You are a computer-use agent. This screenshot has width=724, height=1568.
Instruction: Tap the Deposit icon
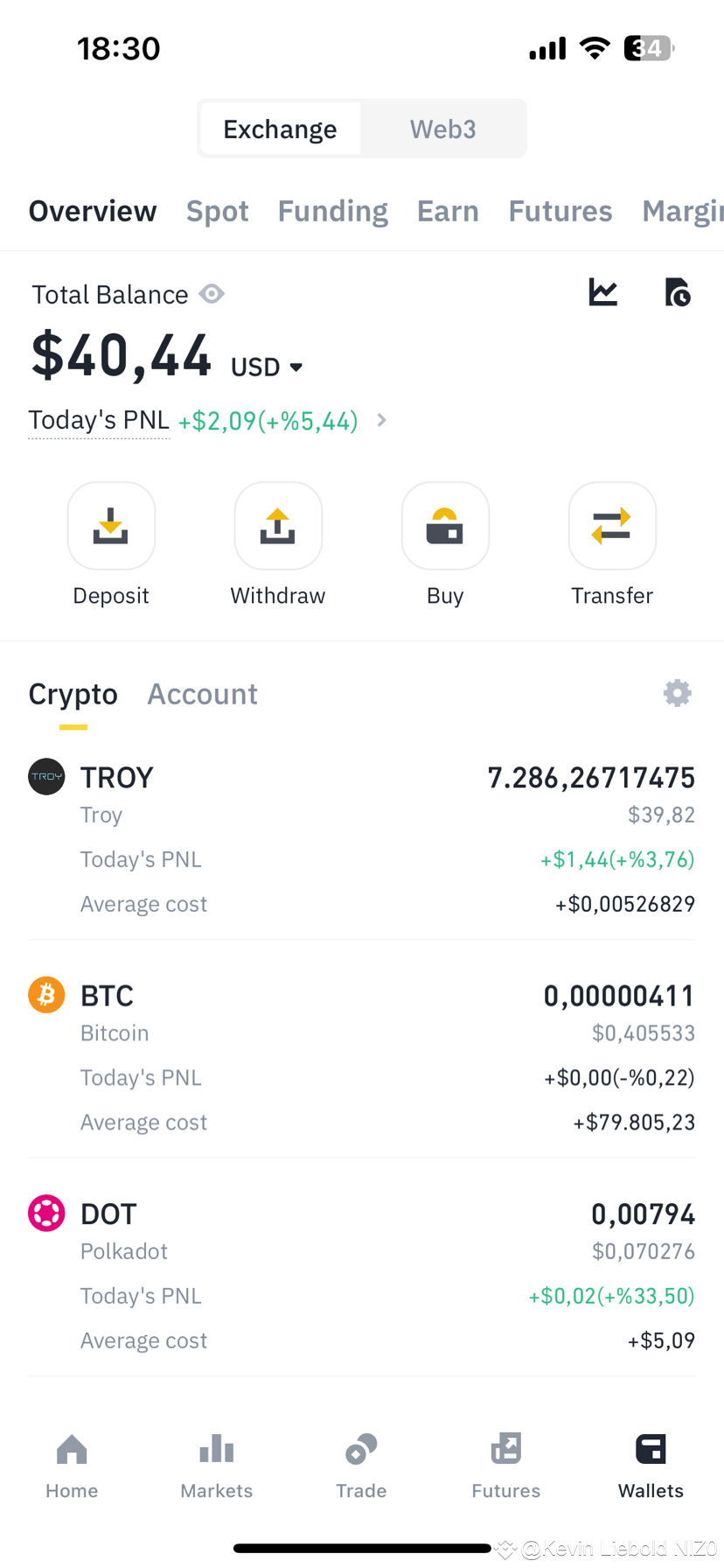(111, 526)
